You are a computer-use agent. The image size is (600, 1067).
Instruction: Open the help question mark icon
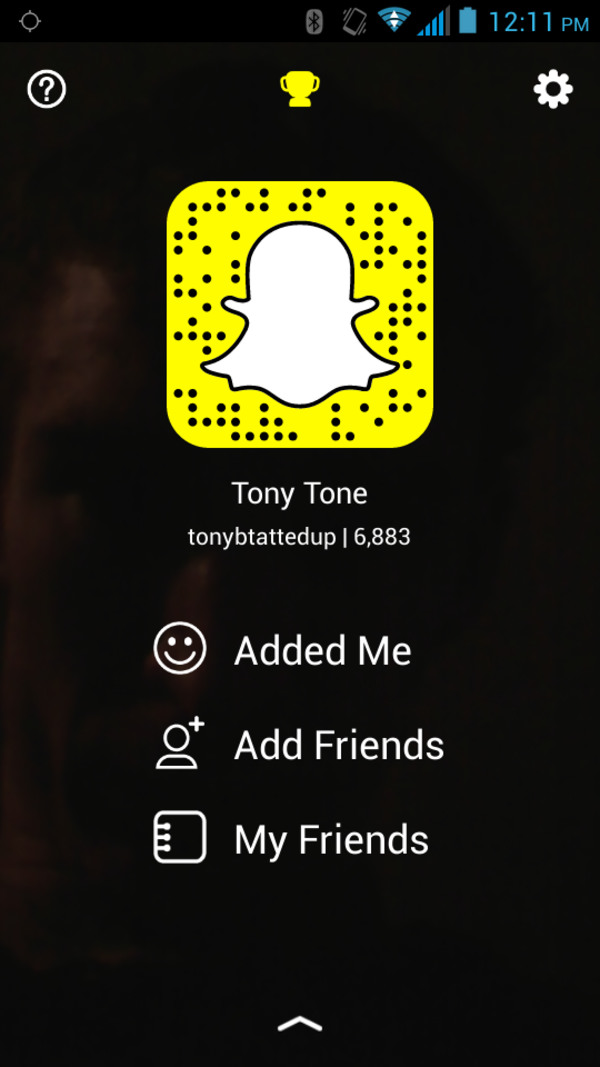(x=46, y=90)
